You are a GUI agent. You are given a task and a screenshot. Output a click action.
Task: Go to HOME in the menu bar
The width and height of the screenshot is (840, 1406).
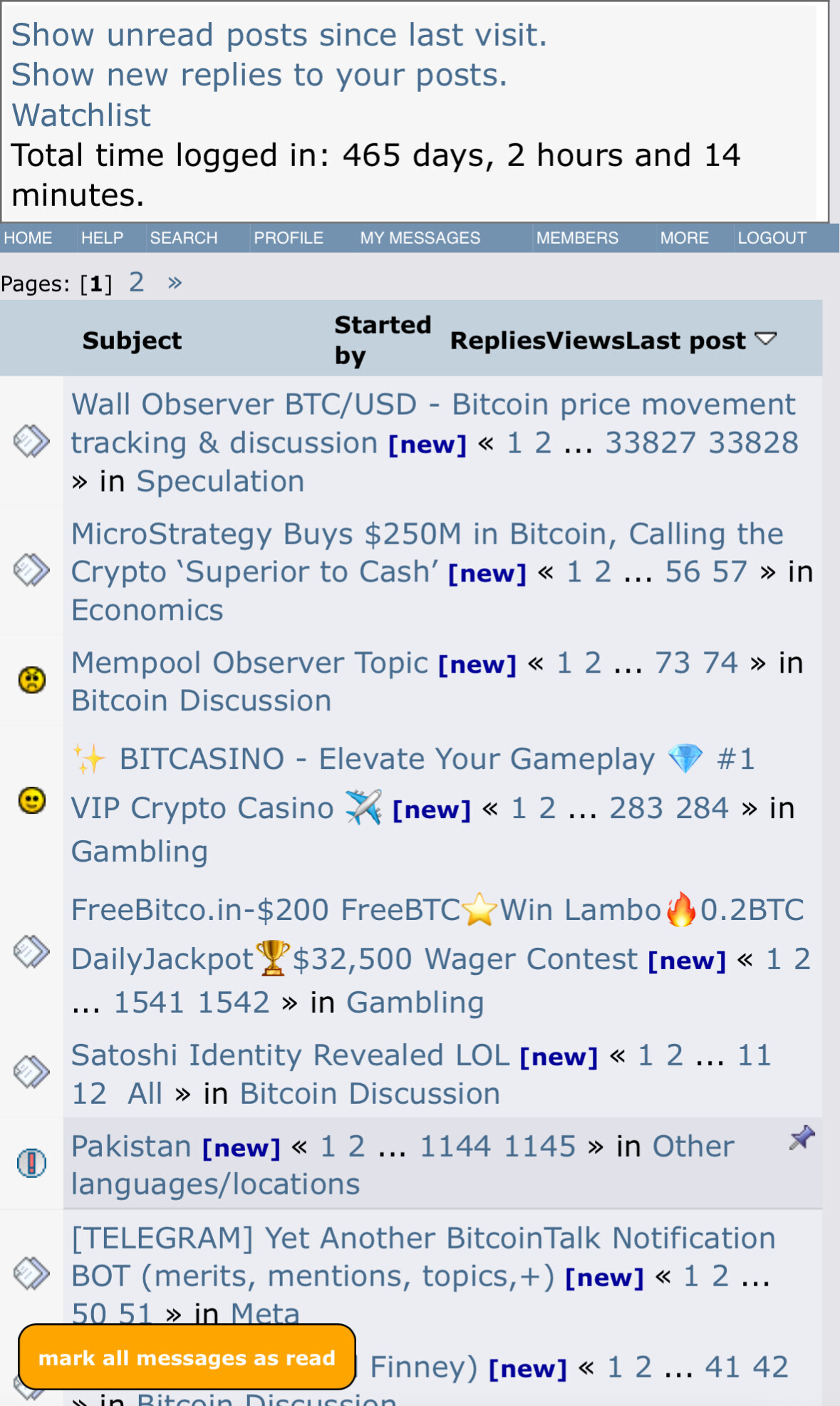point(28,238)
